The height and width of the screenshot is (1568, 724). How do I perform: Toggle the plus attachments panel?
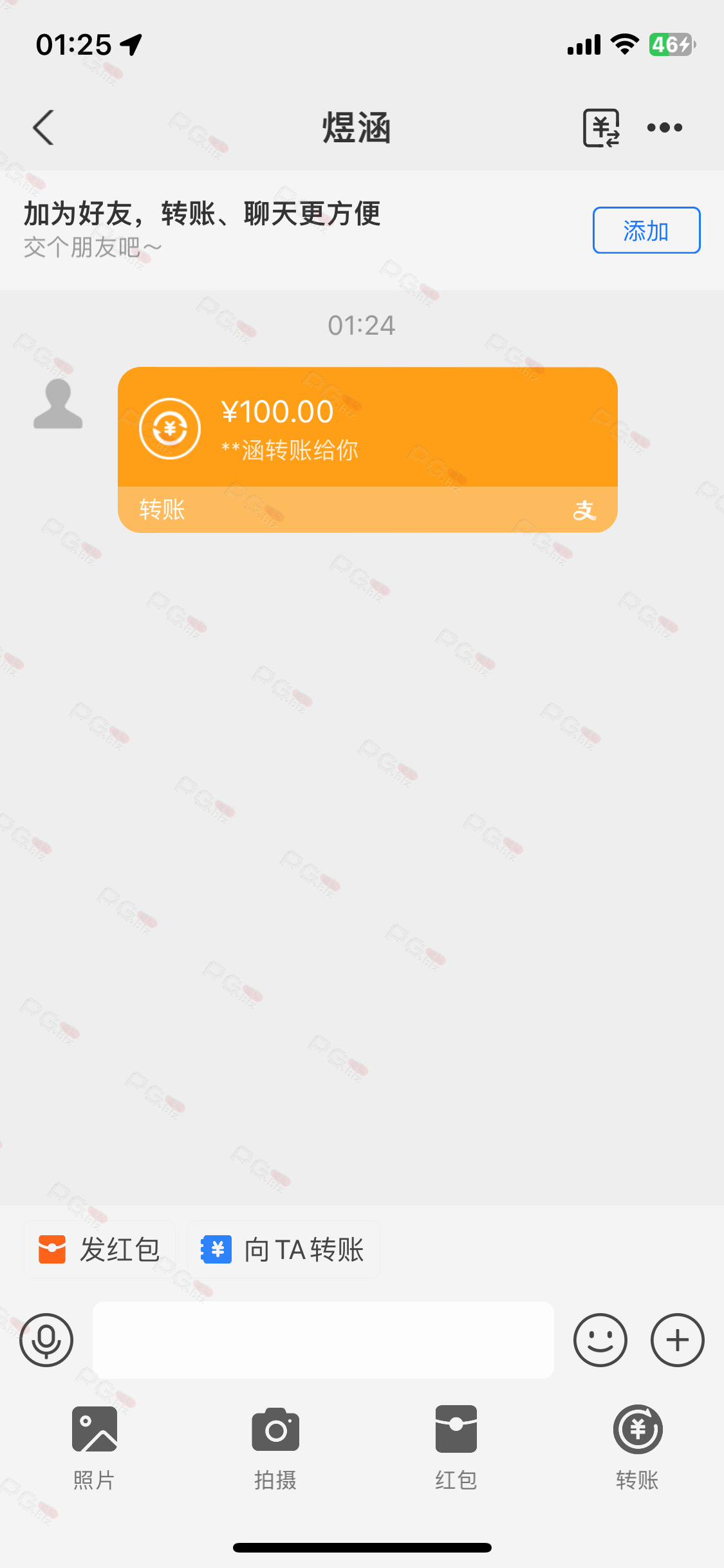[x=677, y=1340]
